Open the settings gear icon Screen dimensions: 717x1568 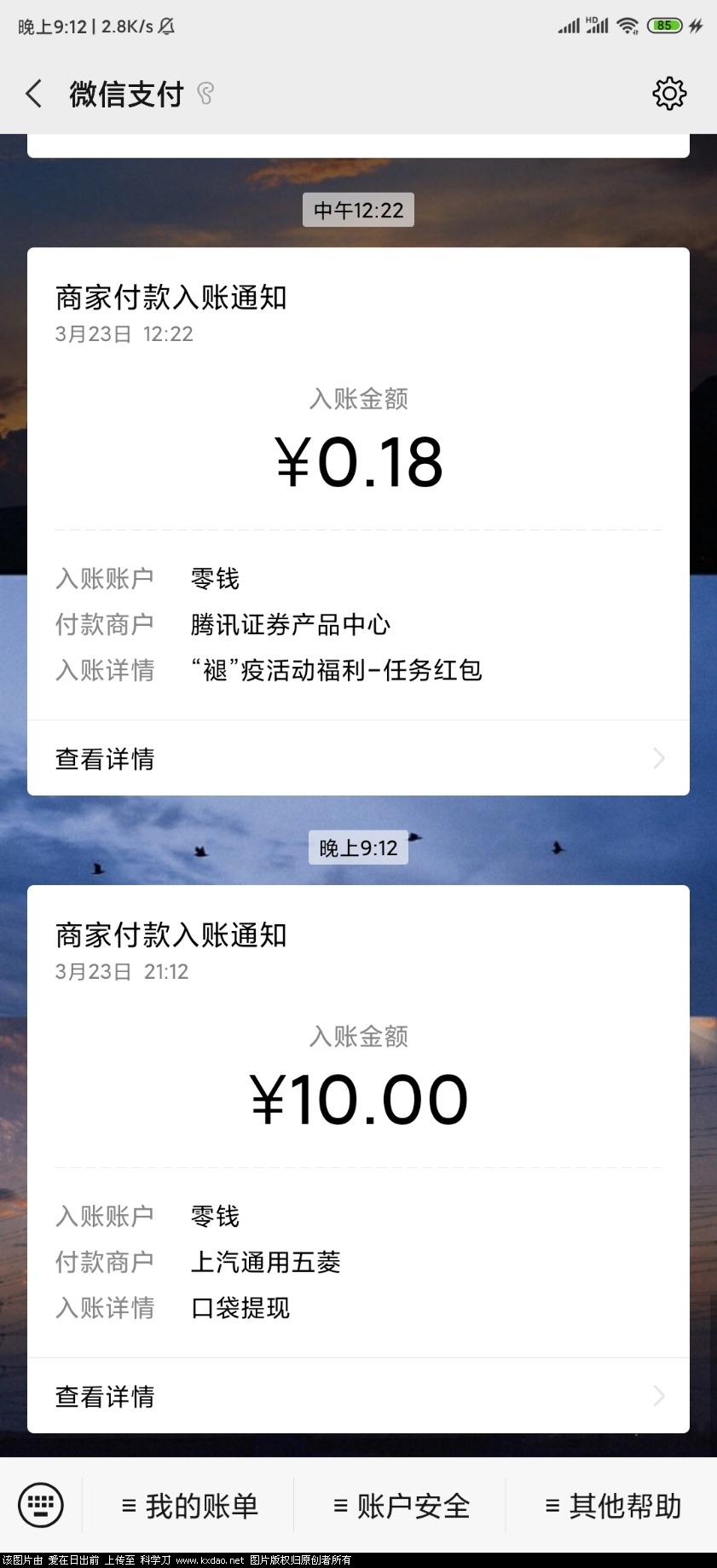[x=669, y=94]
